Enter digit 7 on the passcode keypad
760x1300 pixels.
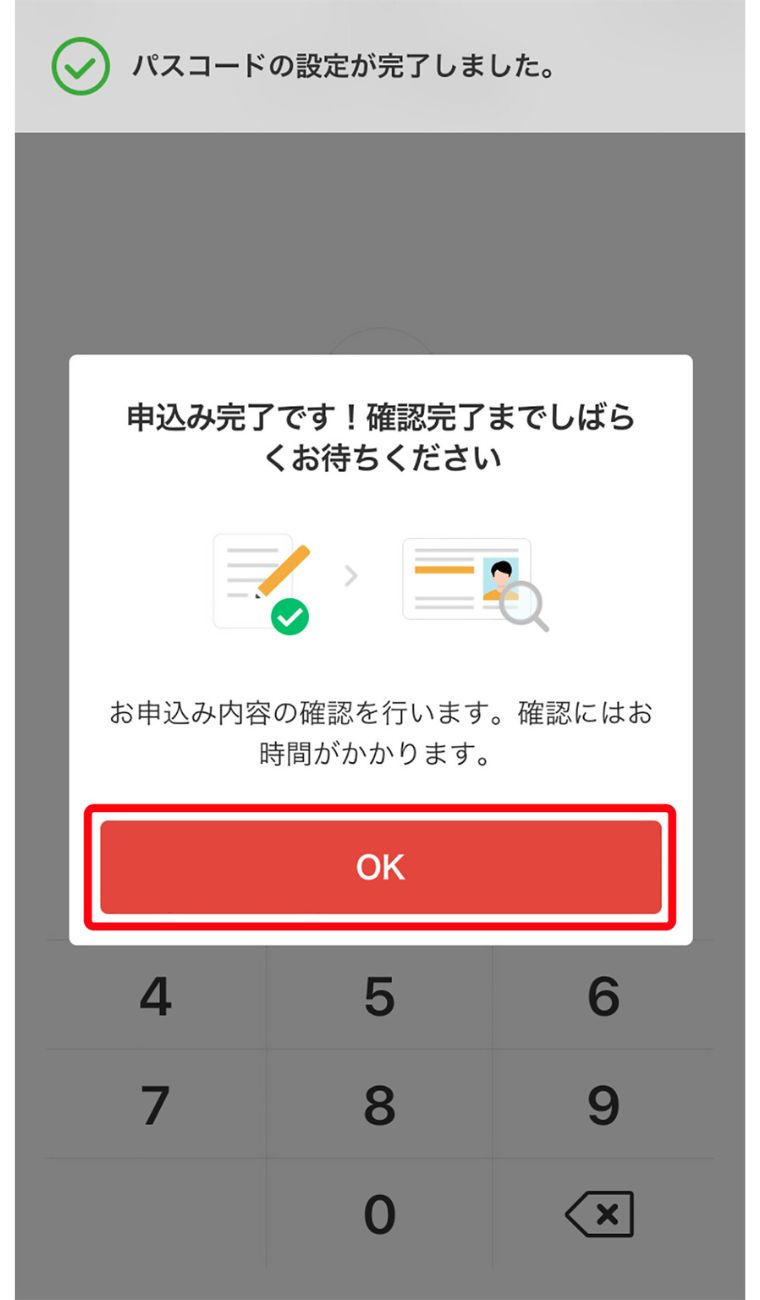155,1104
